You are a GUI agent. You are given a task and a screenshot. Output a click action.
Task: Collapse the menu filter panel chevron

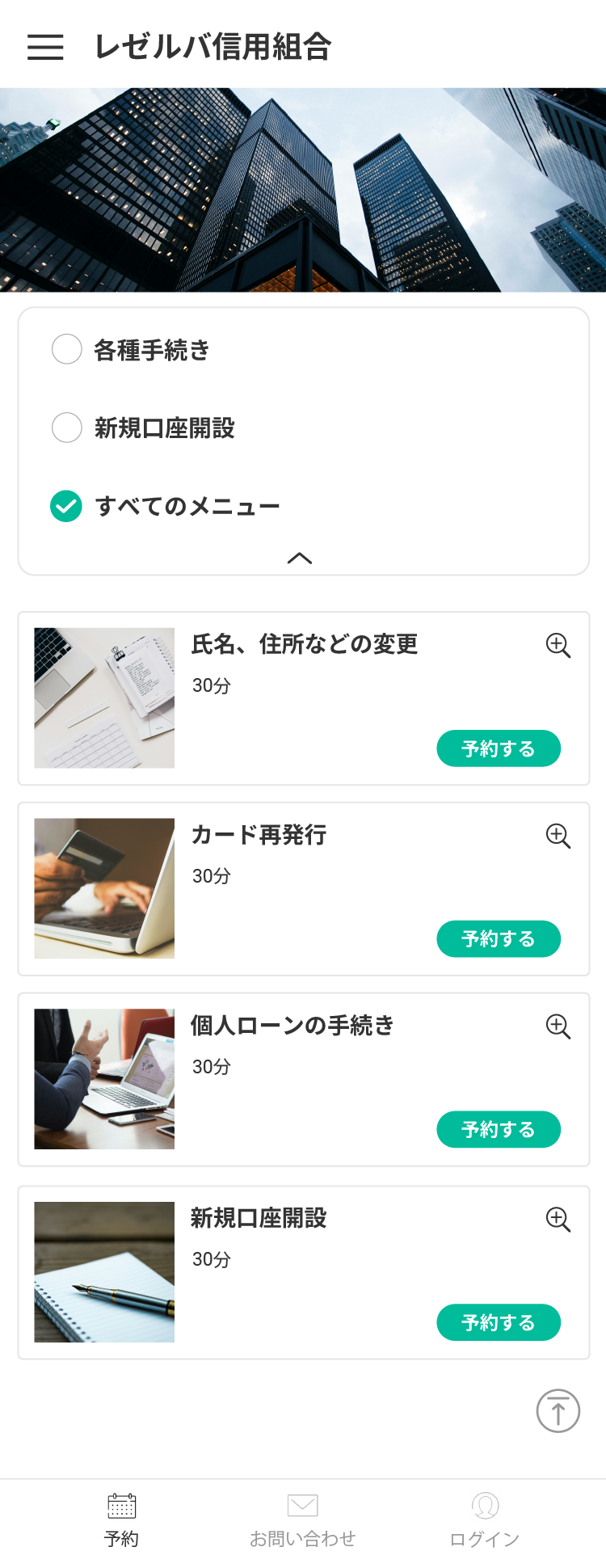(x=300, y=558)
